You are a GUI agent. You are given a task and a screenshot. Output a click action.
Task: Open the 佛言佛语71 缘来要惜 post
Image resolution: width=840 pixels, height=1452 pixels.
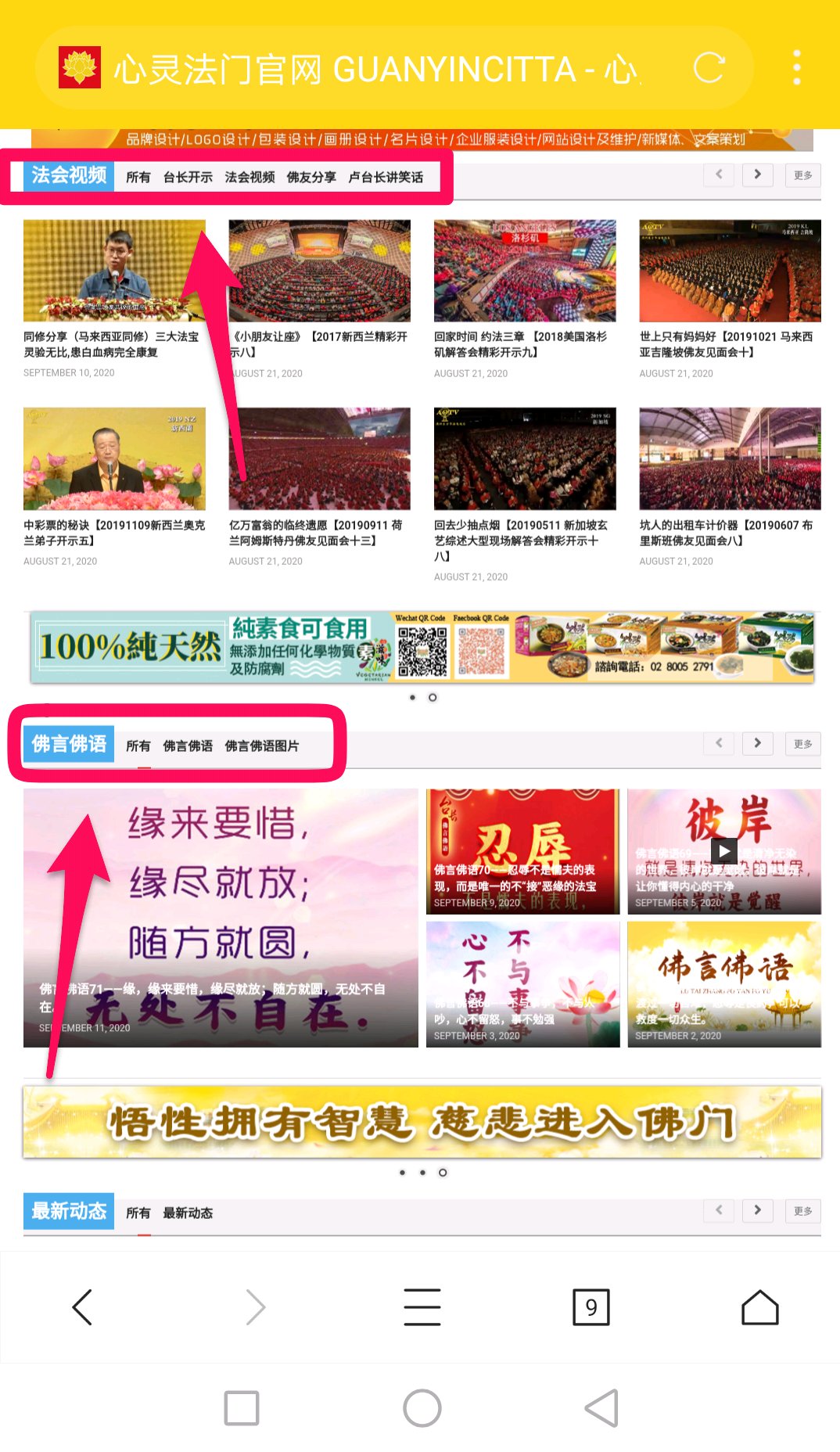(x=221, y=917)
